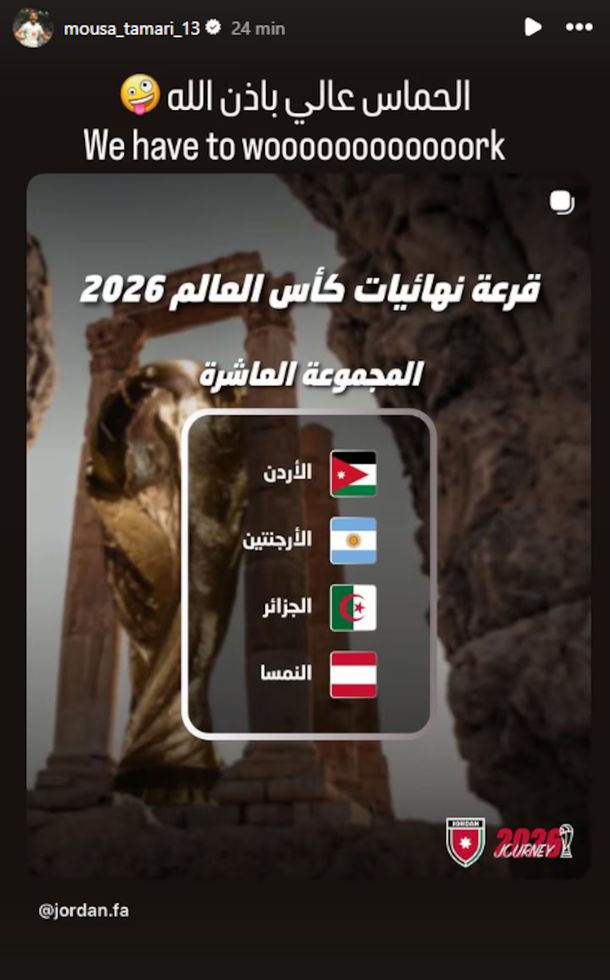Open the mousa_tamari_13 username link

pos(131,29)
